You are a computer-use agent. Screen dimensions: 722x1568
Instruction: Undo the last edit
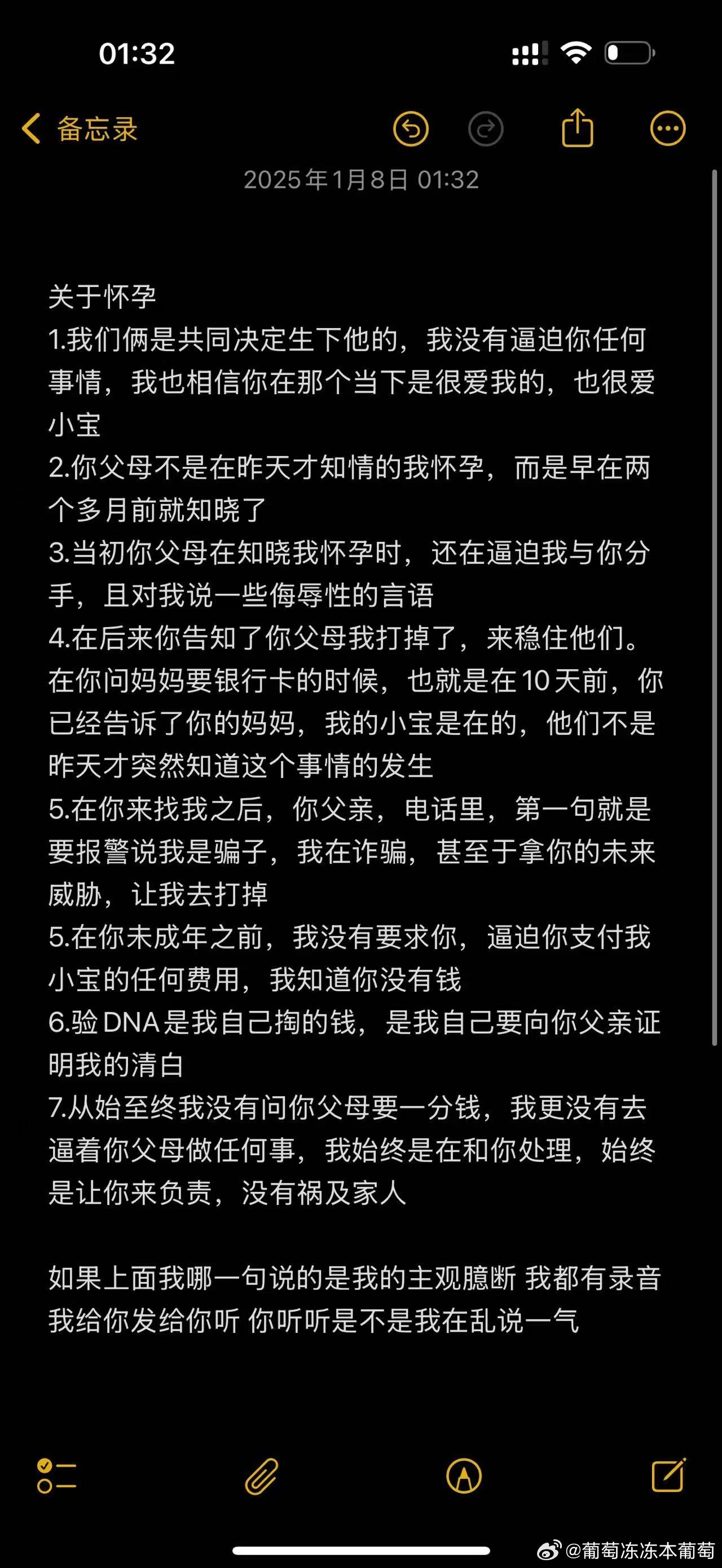click(x=411, y=129)
